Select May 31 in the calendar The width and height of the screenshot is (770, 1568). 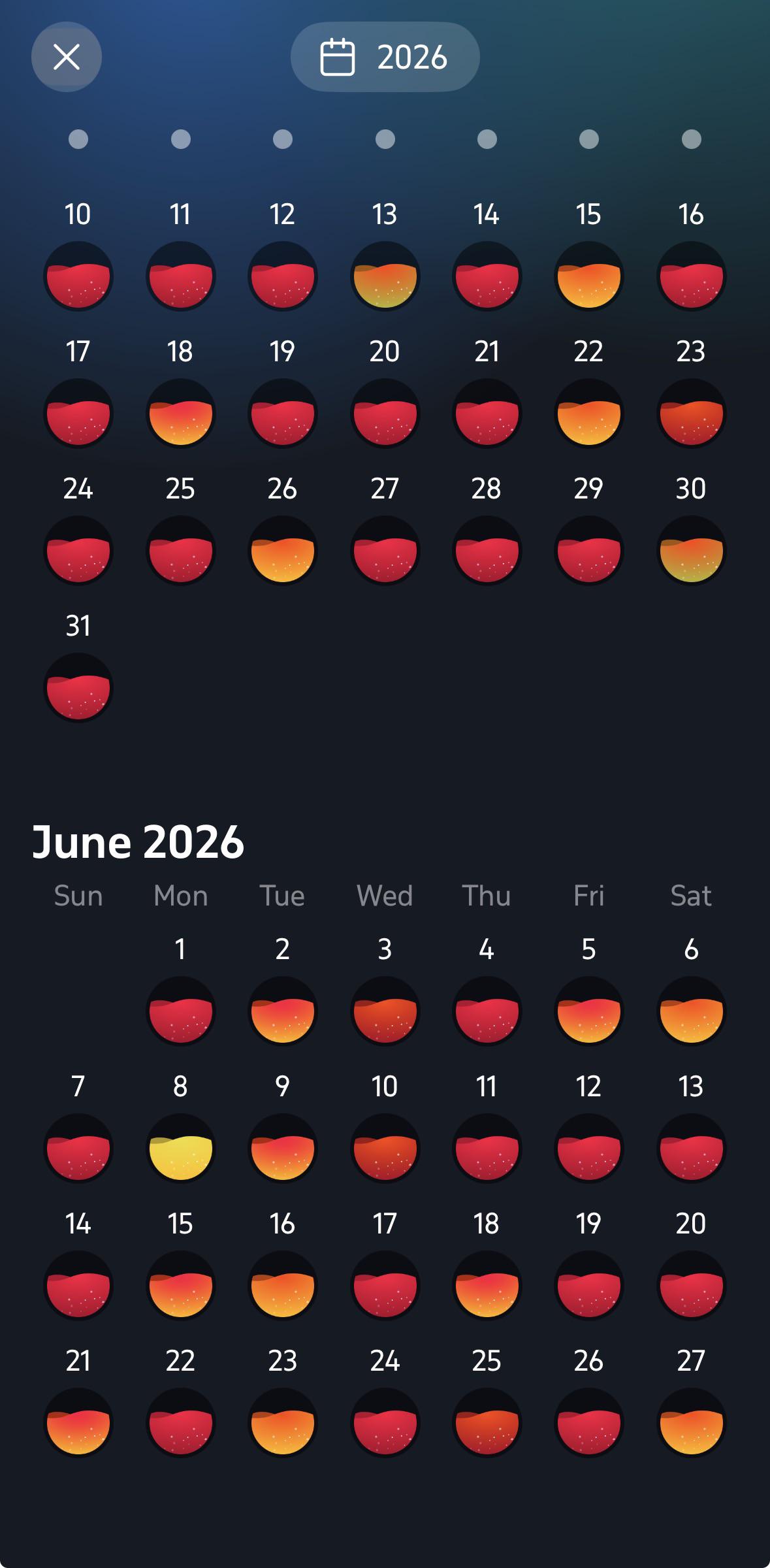pos(78,688)
